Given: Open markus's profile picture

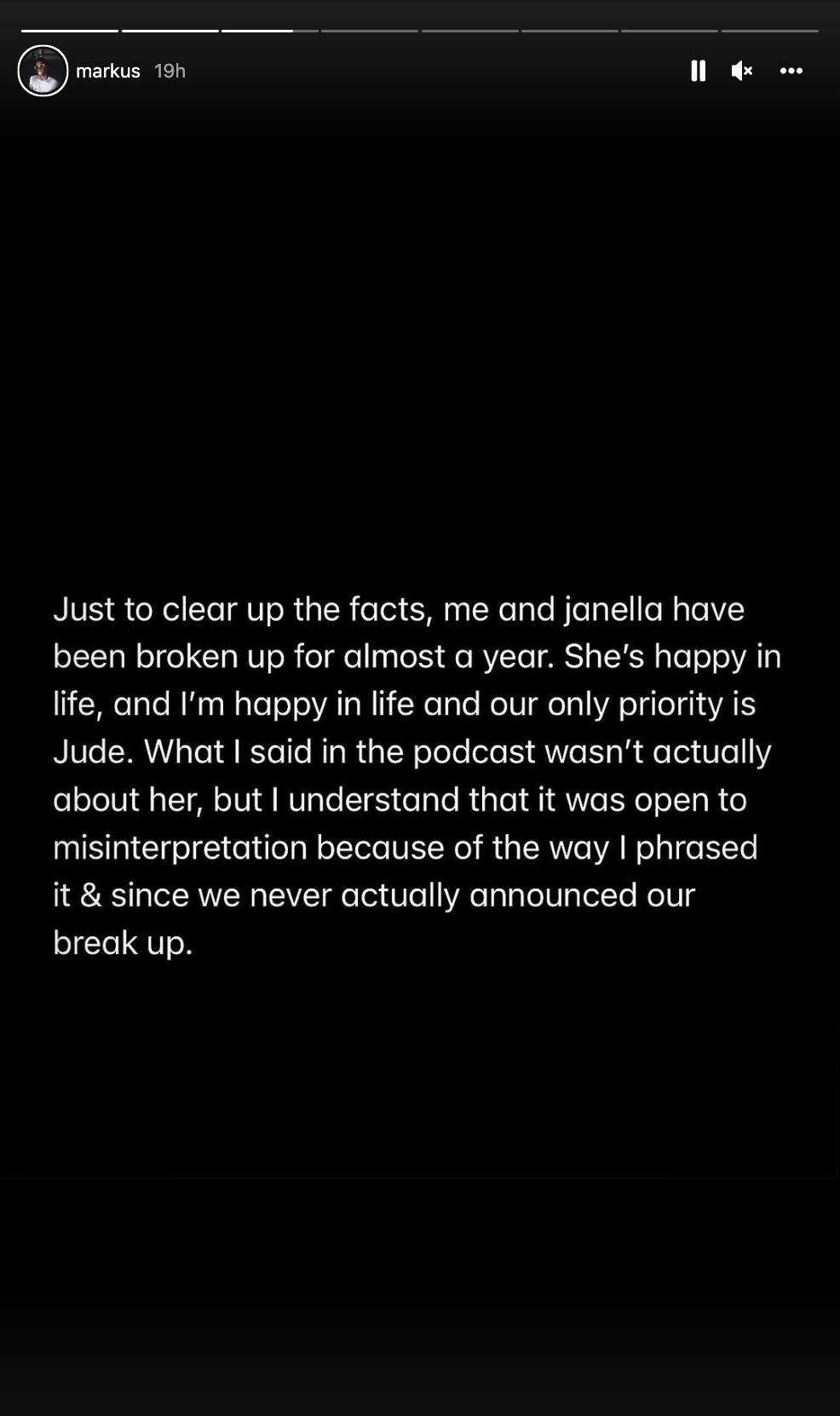Looking at the screenshot, I should (x=43, y=71).
